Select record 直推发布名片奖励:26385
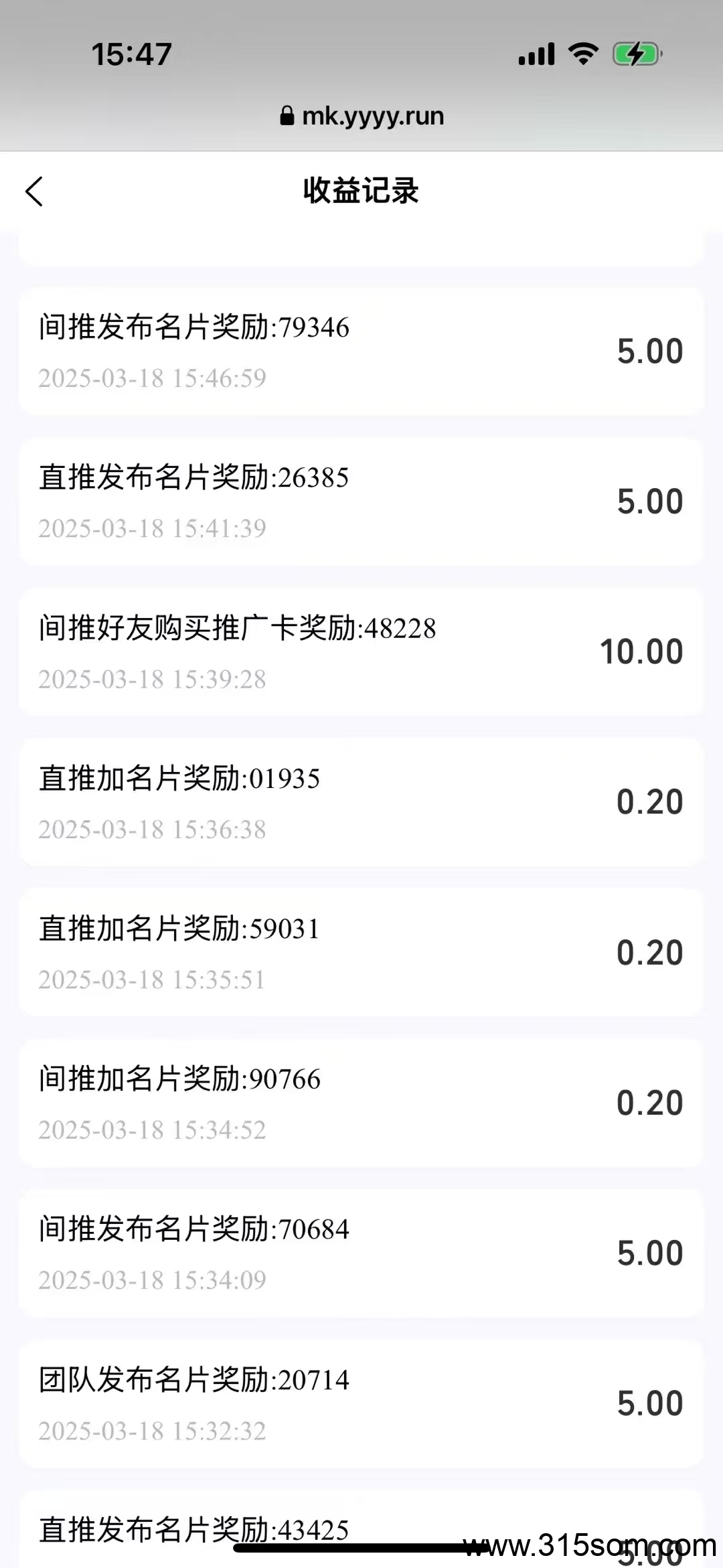Screen dimensions: 723x1568 click(361, 500)
